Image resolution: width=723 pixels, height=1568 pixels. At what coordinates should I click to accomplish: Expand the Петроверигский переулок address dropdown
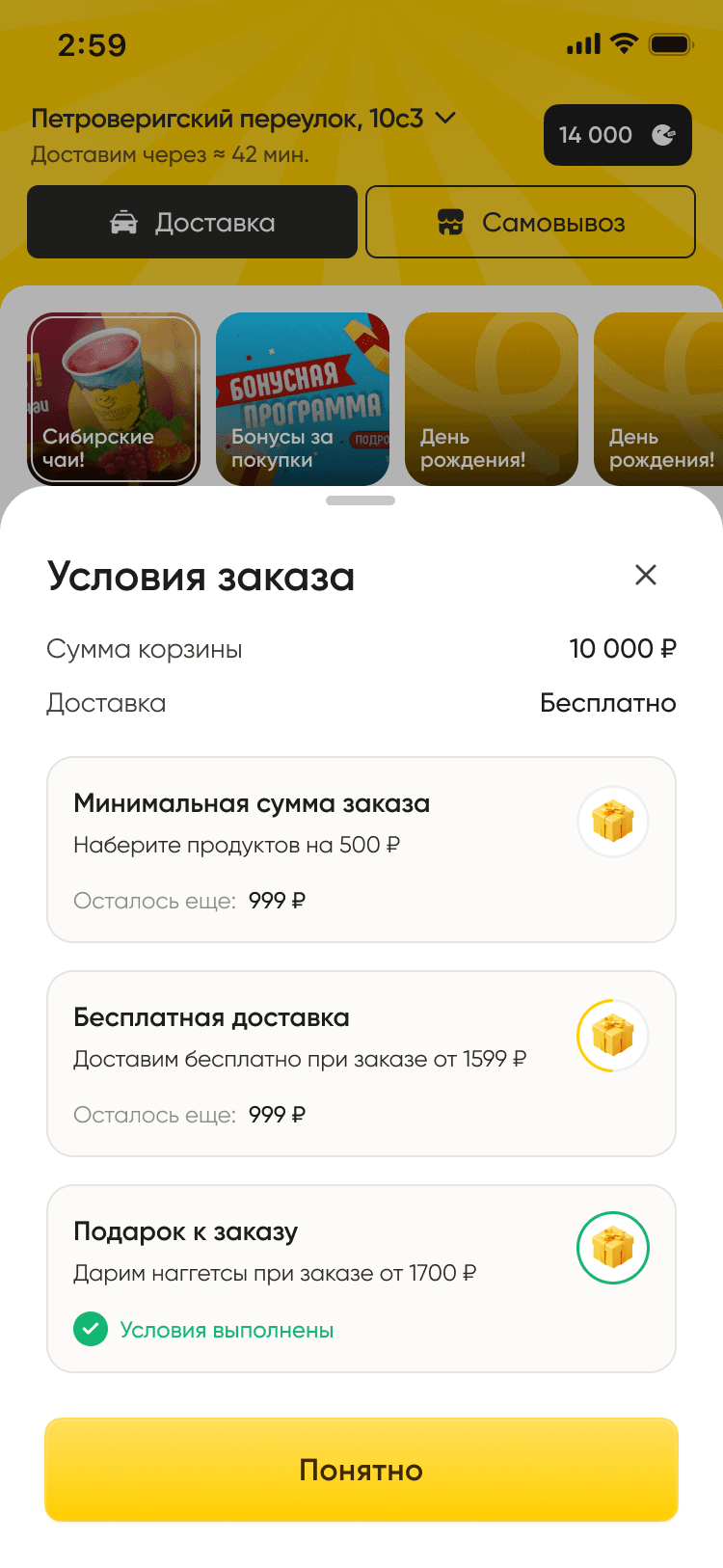click(243, 119)
